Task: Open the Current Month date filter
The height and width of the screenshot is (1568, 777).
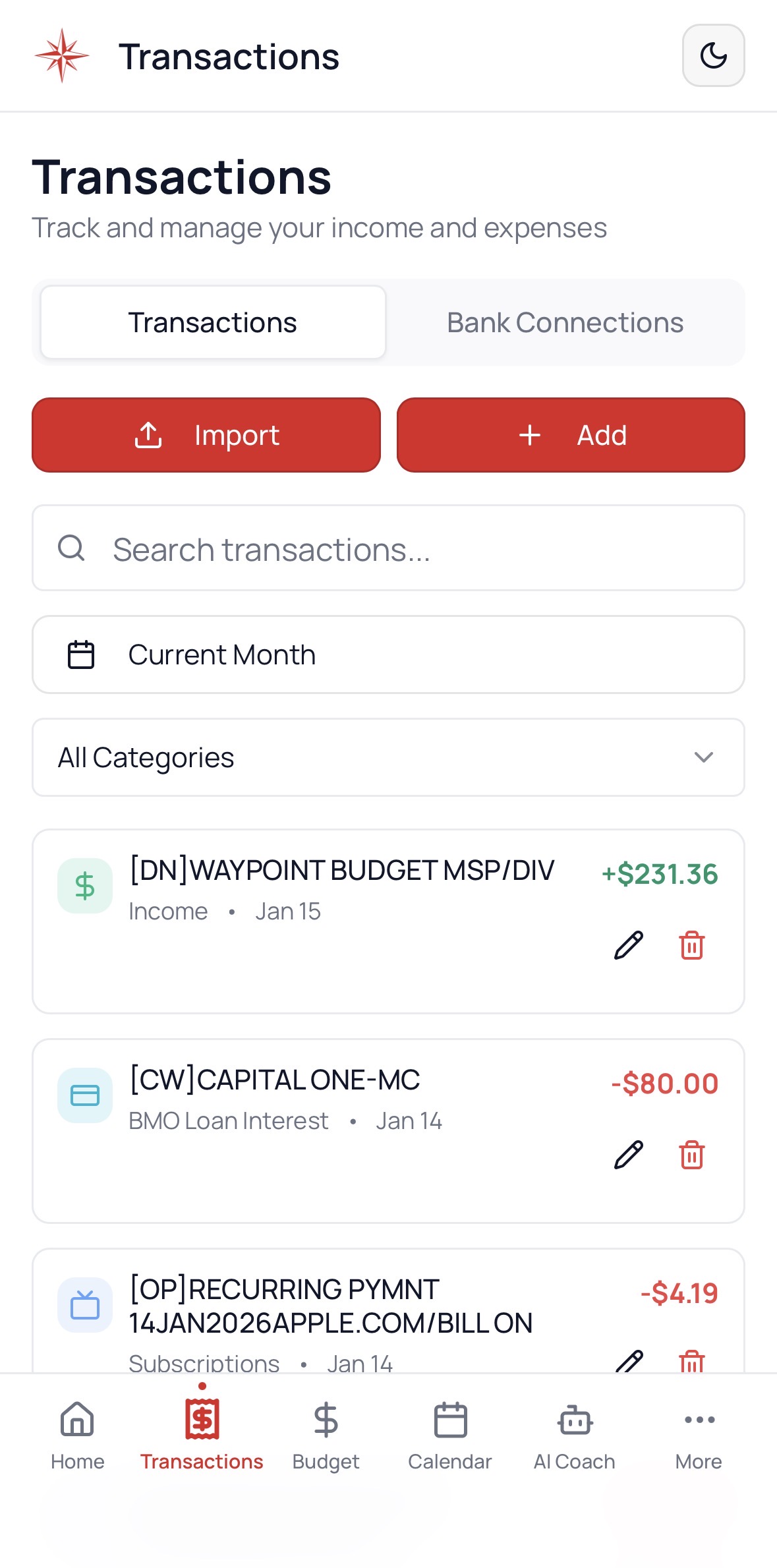Action: point(388,654)
